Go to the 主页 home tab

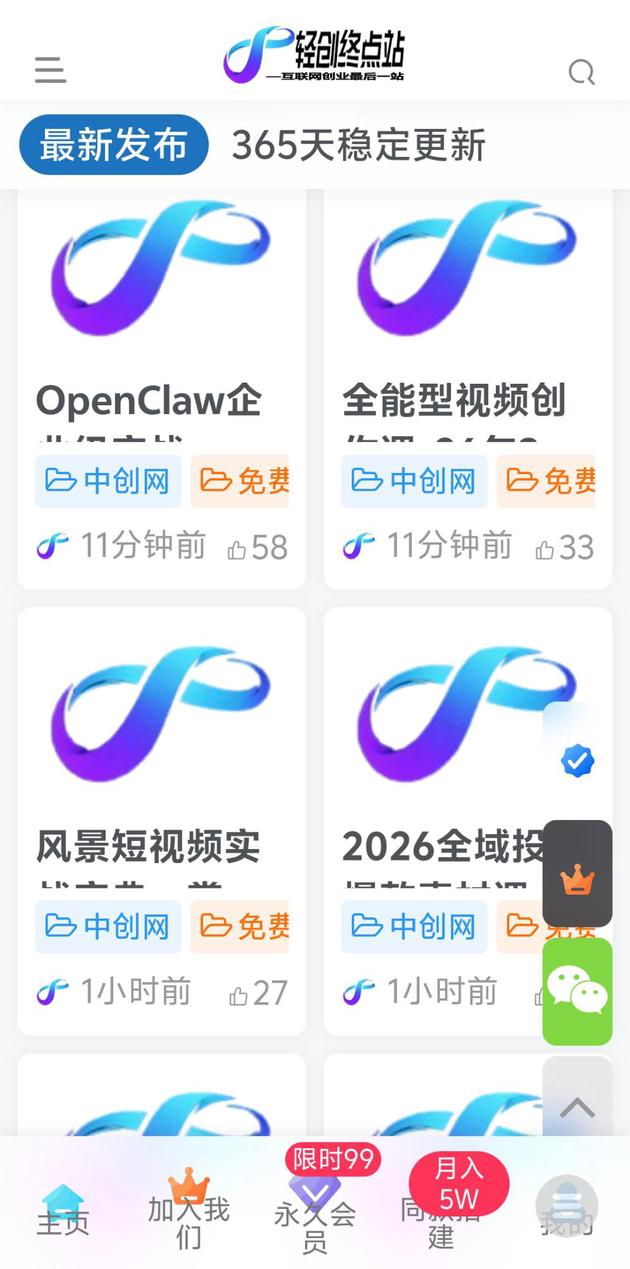pos(63,1208)
